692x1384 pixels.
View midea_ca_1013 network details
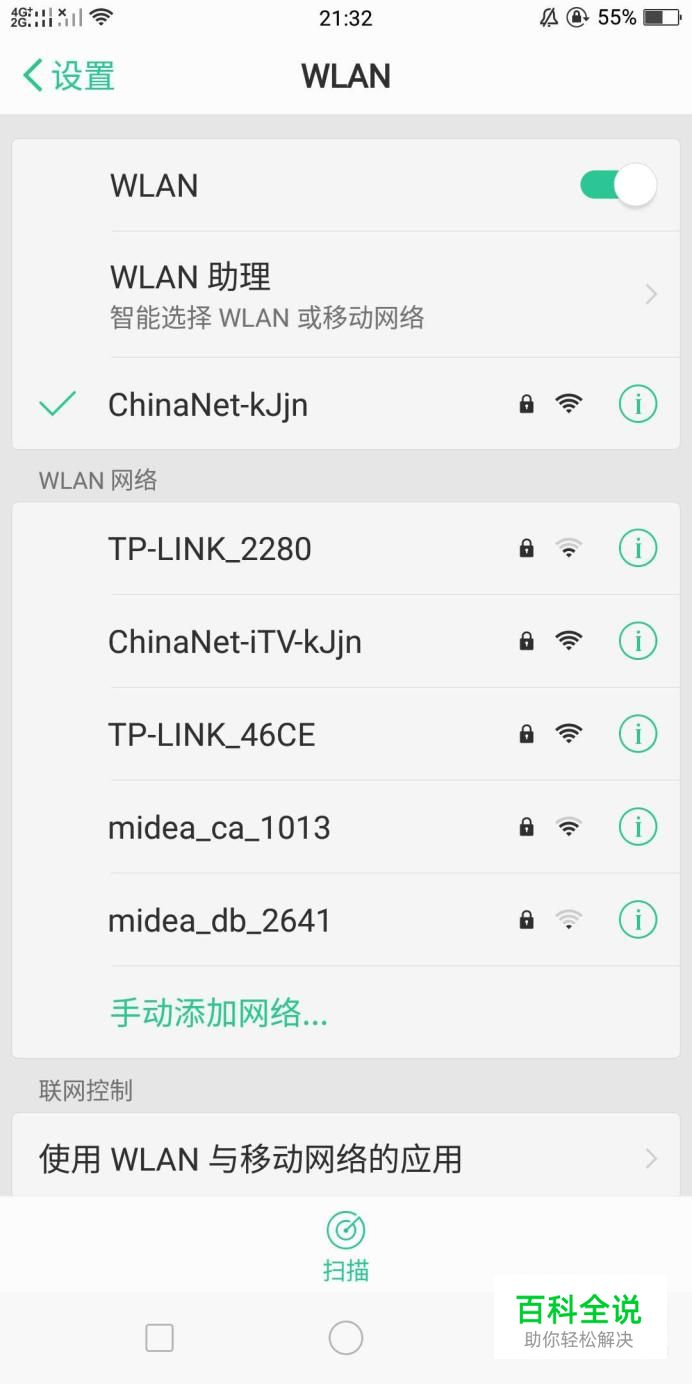[x=638, y=828]
